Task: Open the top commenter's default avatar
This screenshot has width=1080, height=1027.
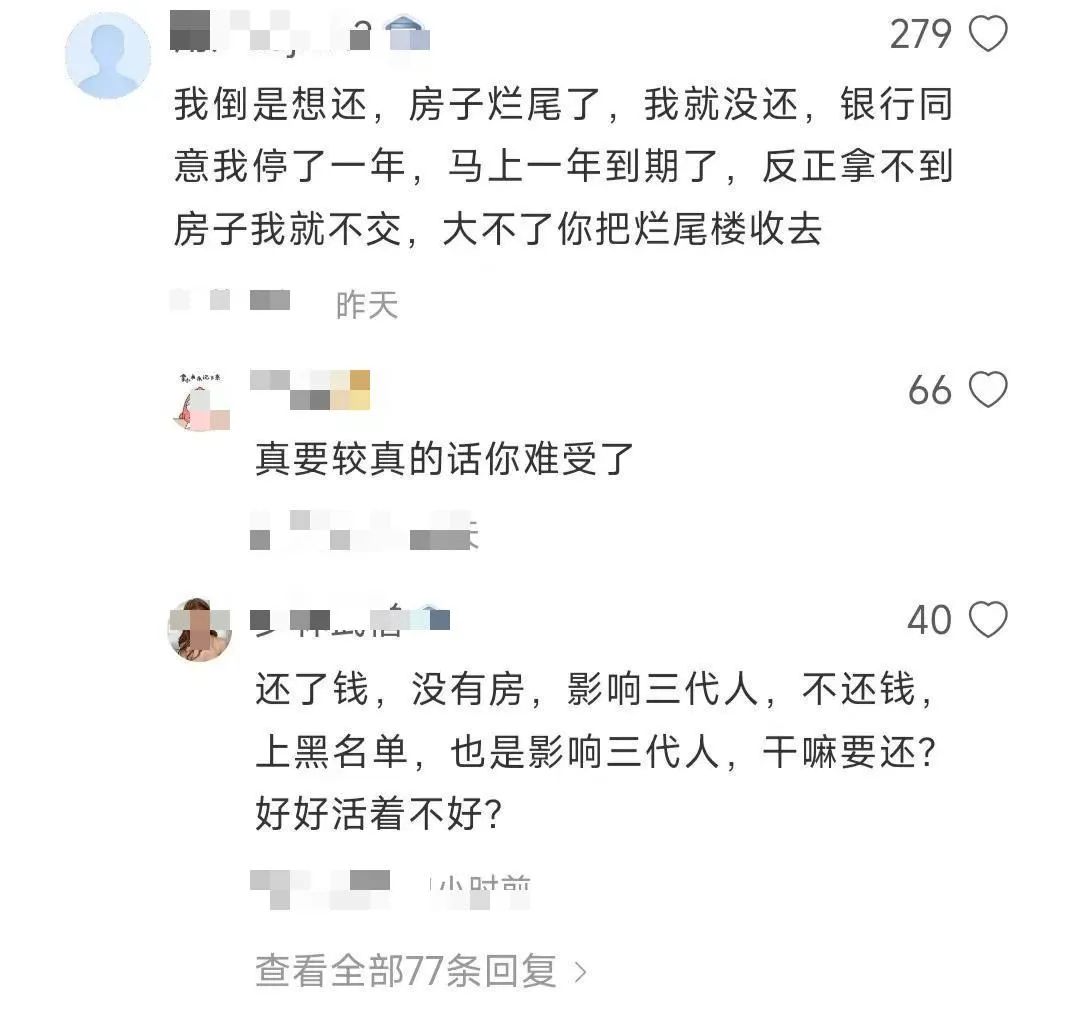Action: (x=108, y=55)
